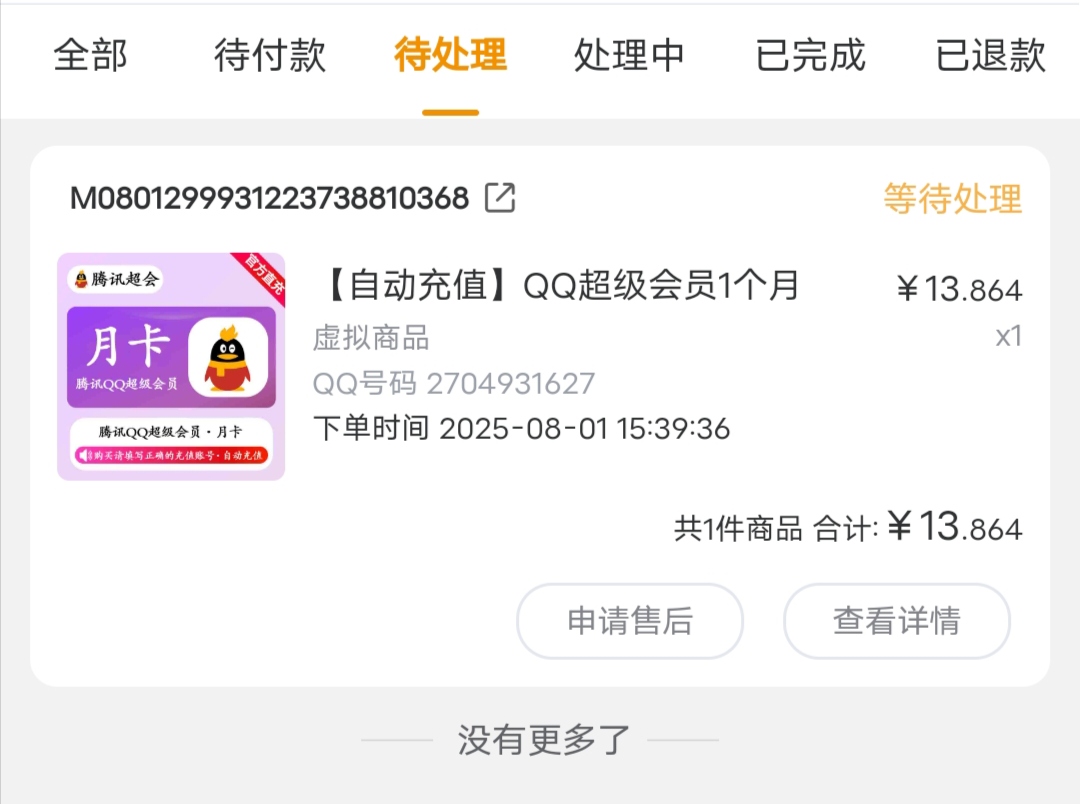
Task: Switch to the 待付款 tab
Action: (x=270, y=55)
